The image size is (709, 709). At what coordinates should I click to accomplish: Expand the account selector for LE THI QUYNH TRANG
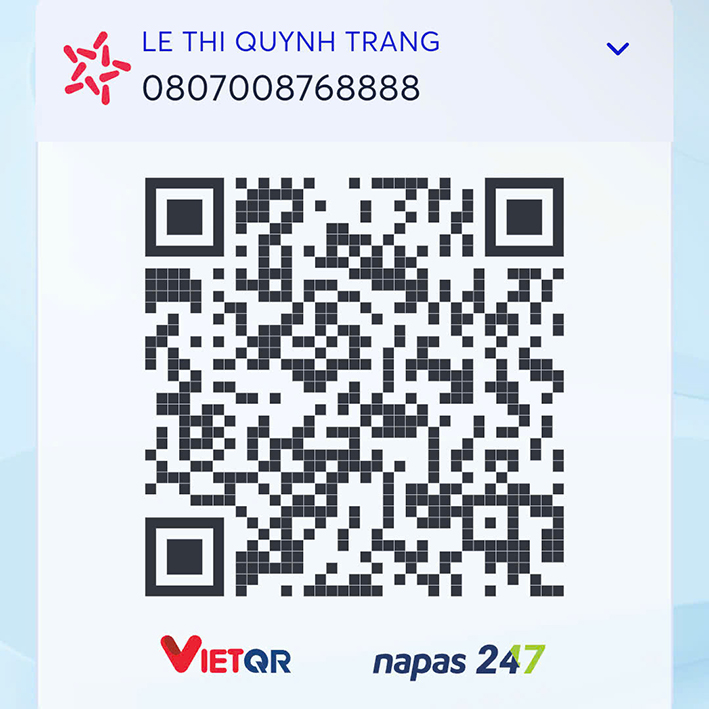[617, 48]
